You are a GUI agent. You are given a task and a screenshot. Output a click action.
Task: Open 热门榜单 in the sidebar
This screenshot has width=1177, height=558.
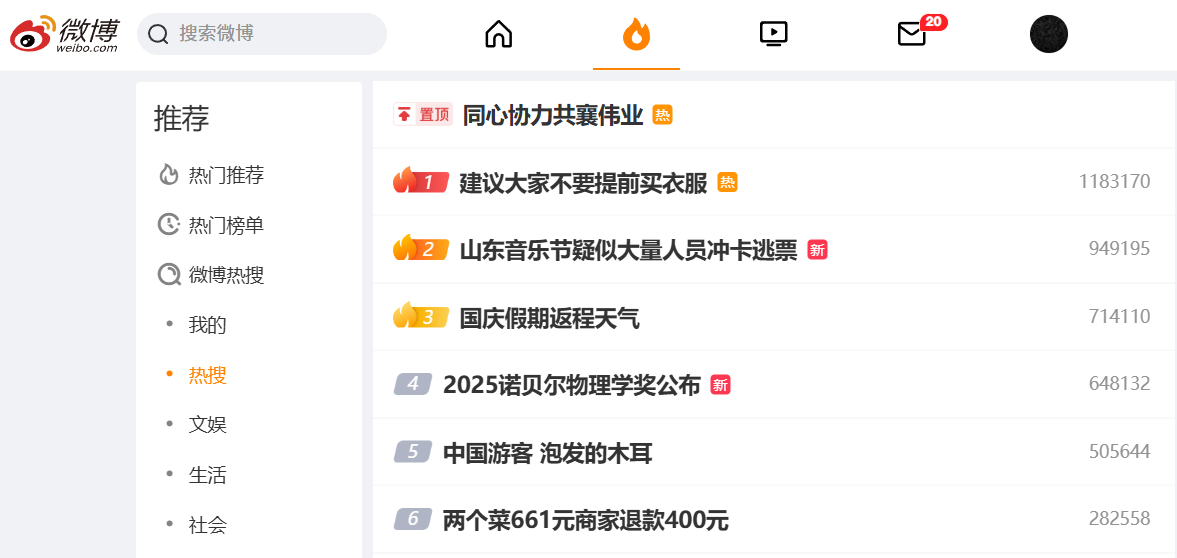[225, 225]
